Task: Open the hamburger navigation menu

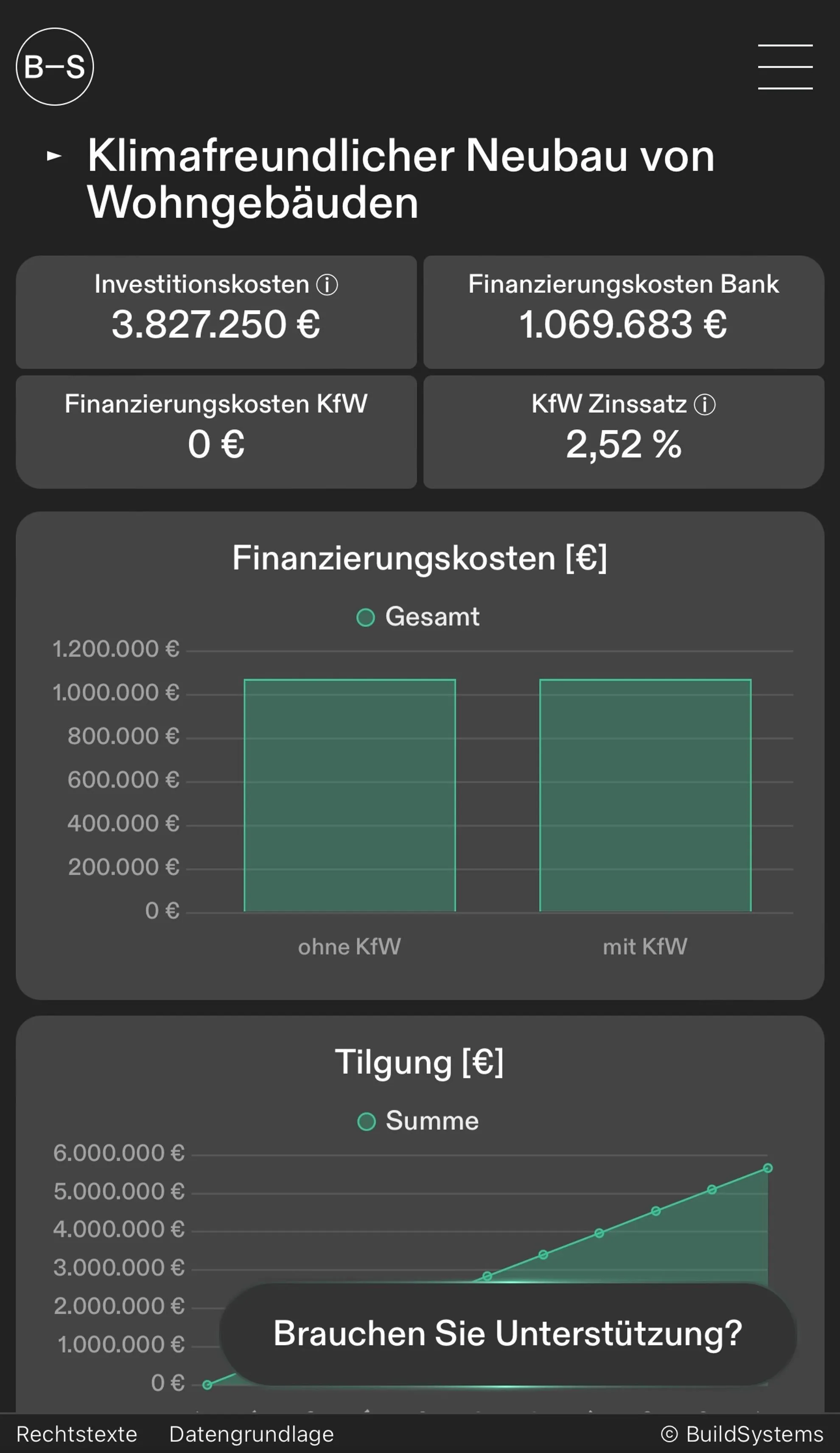Action: pyautogui.click(x=785, y=66)
